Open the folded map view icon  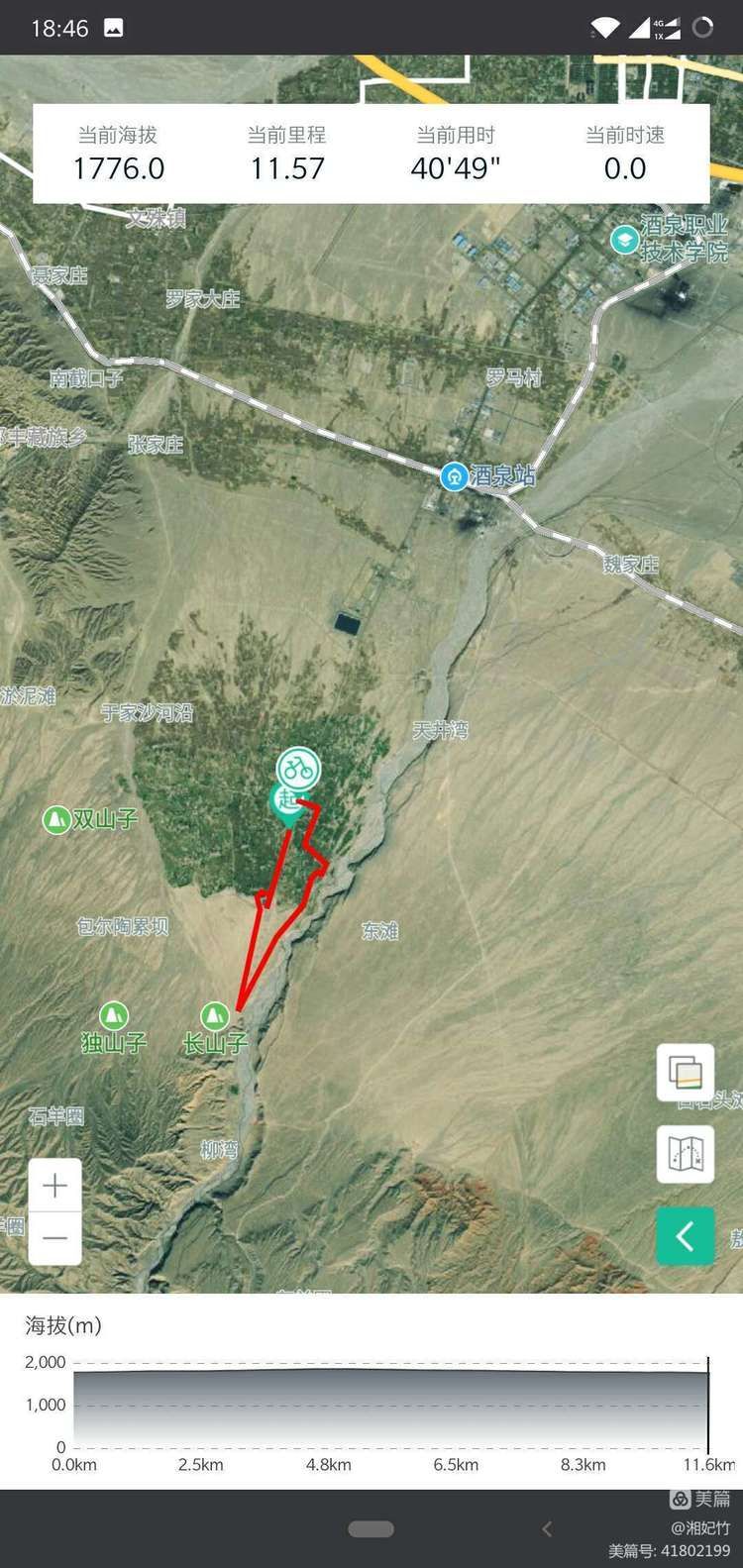point(685,1154)
